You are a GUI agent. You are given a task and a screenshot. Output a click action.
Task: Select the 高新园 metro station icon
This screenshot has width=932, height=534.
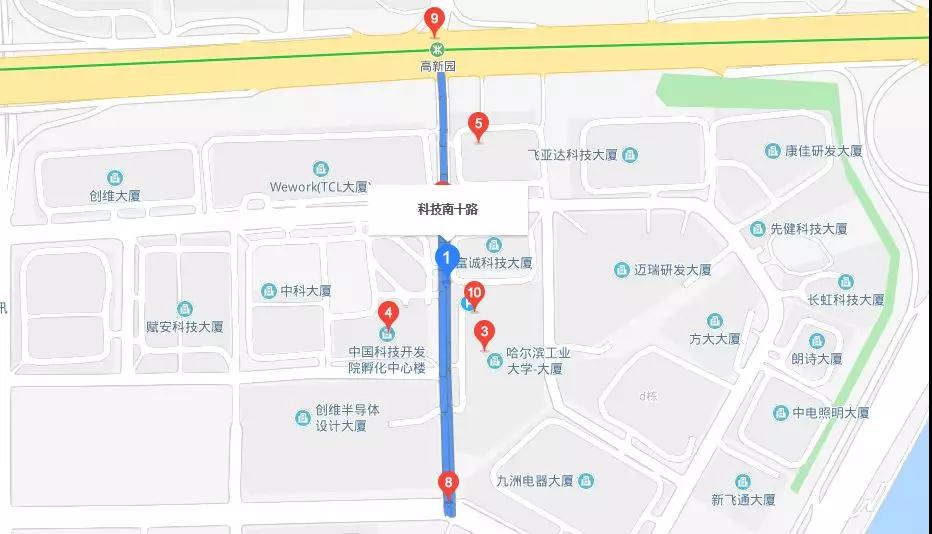(436, 48)
